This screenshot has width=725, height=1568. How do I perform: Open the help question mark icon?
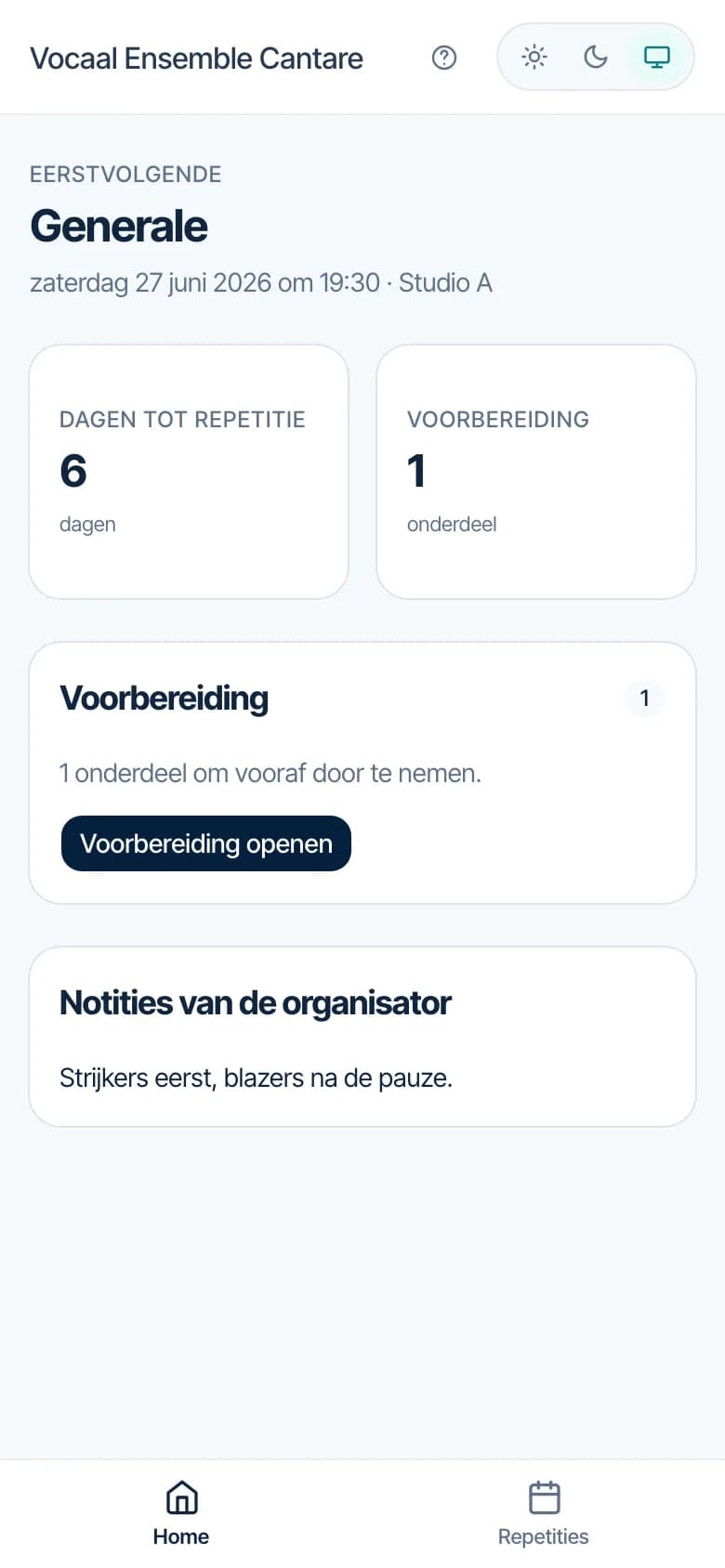[444, 58]
